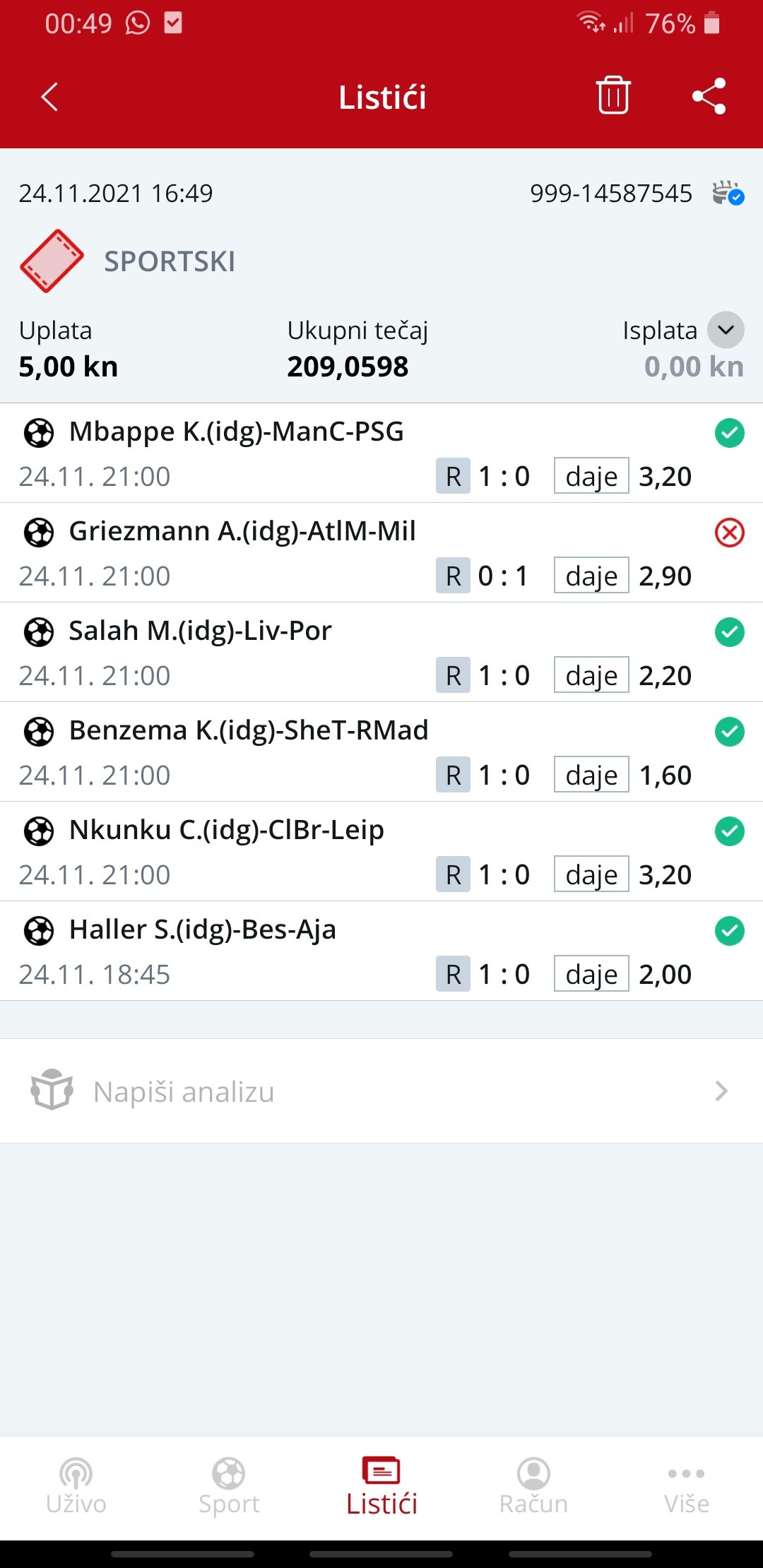Open the Više tab

click(687, 1487)
